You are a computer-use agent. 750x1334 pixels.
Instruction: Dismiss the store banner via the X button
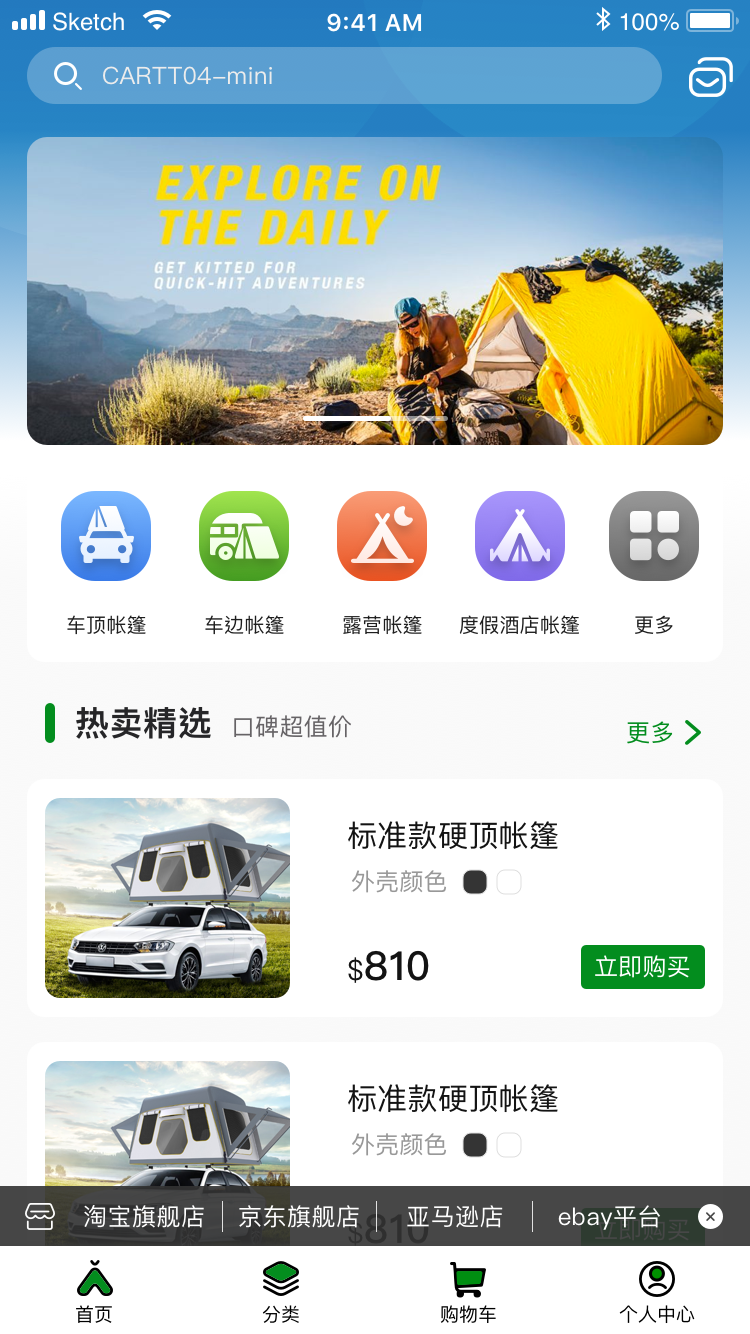coord(710,1216)
